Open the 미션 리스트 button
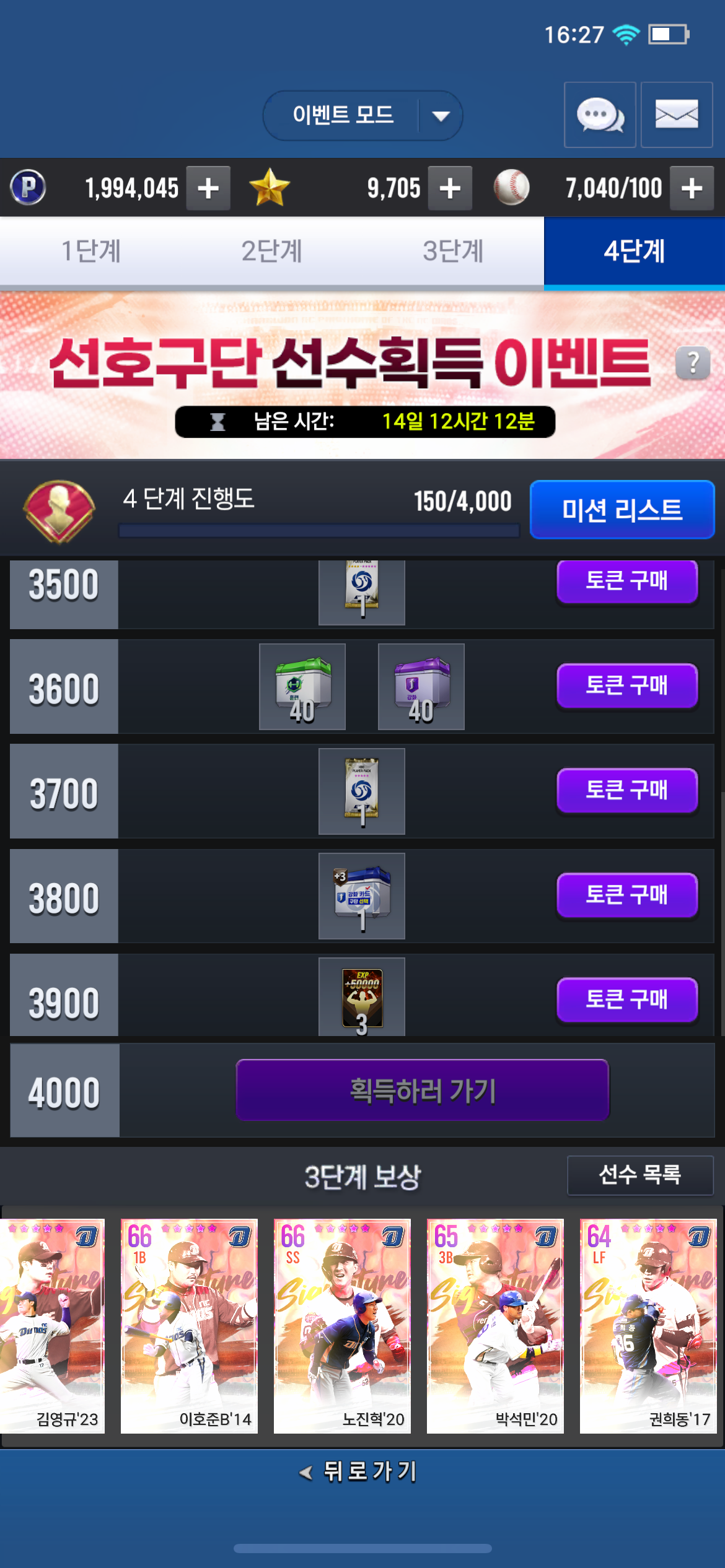725x1568 pixels. (622, 510)
